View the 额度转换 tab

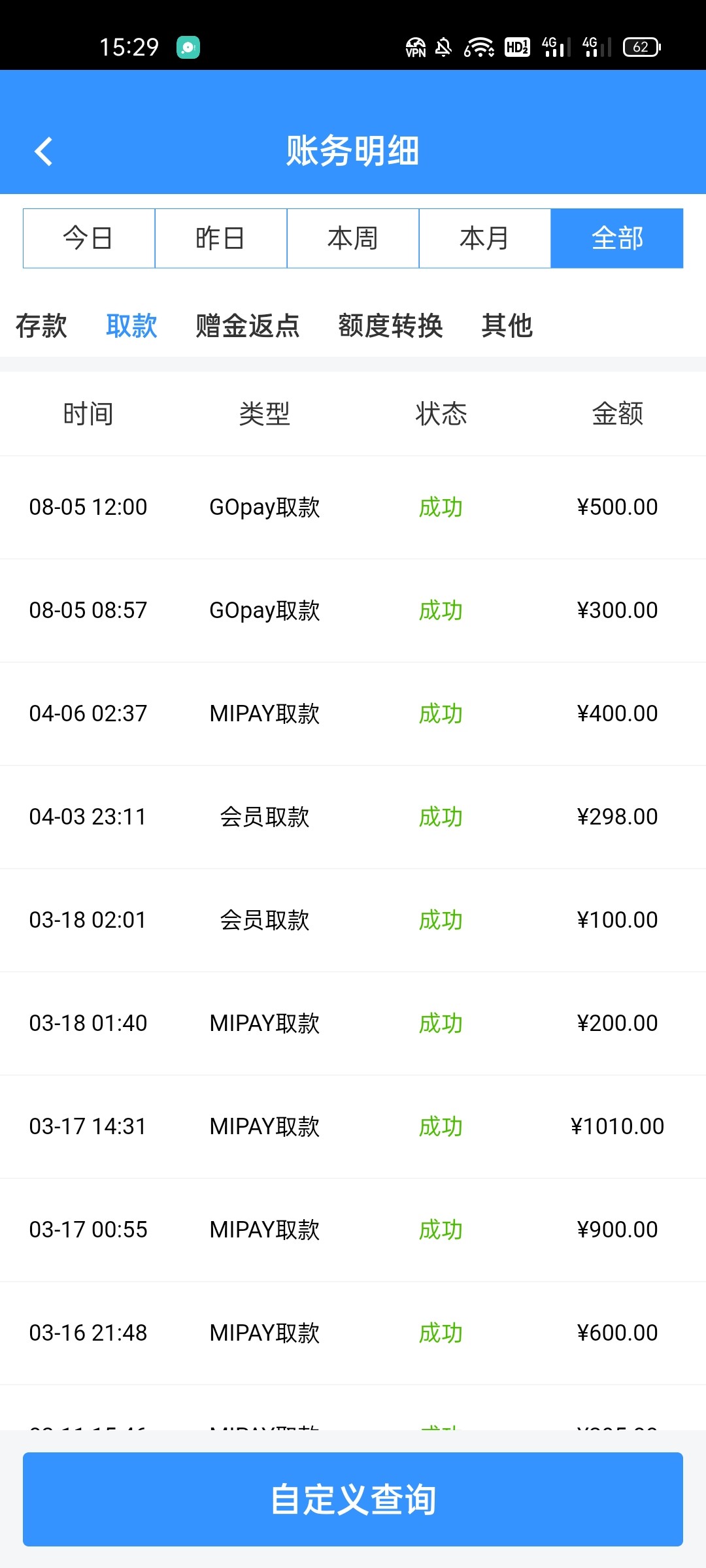point(390,325)
